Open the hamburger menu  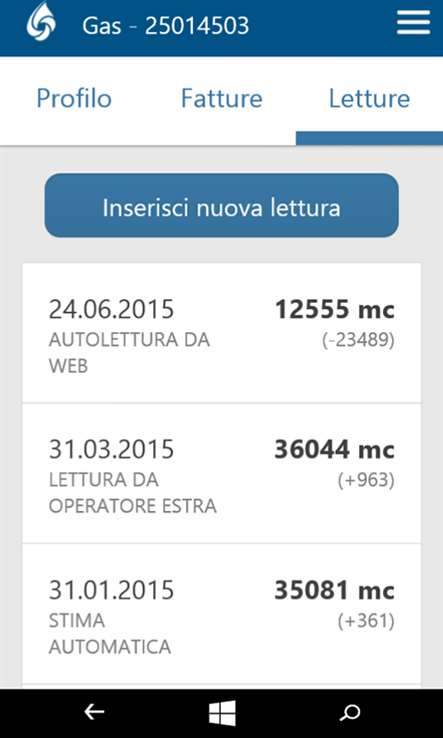tap(413, 23)
